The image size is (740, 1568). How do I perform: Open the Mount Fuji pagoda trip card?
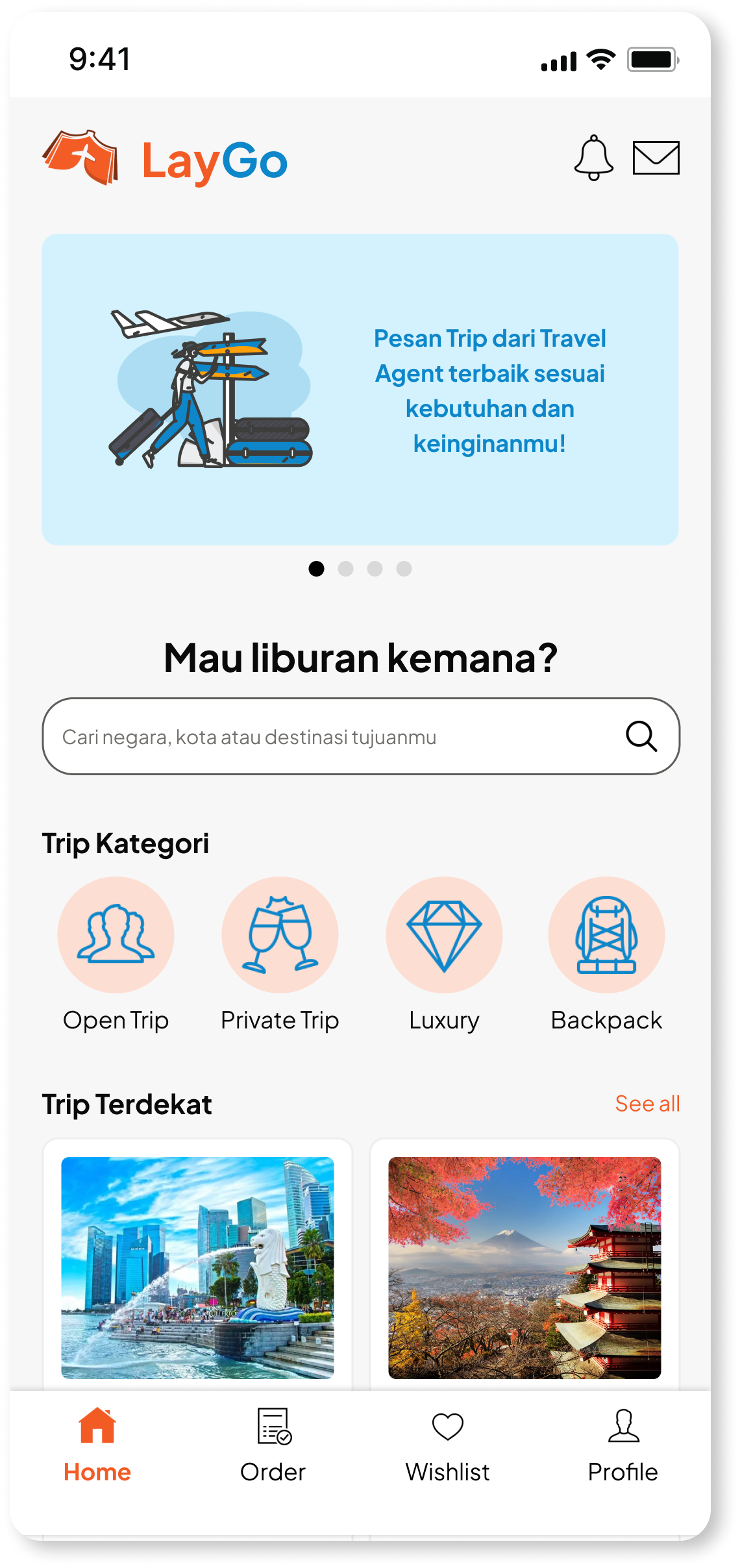click(x=524, y=1267)
